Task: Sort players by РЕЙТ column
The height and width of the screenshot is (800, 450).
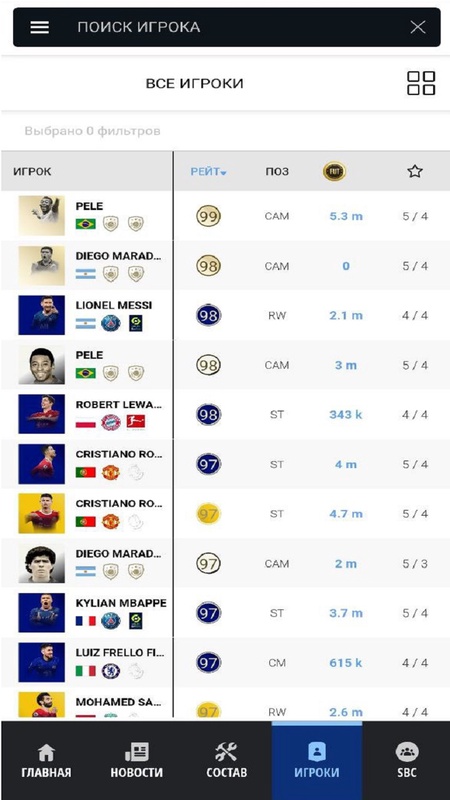Action: (208, 171)
